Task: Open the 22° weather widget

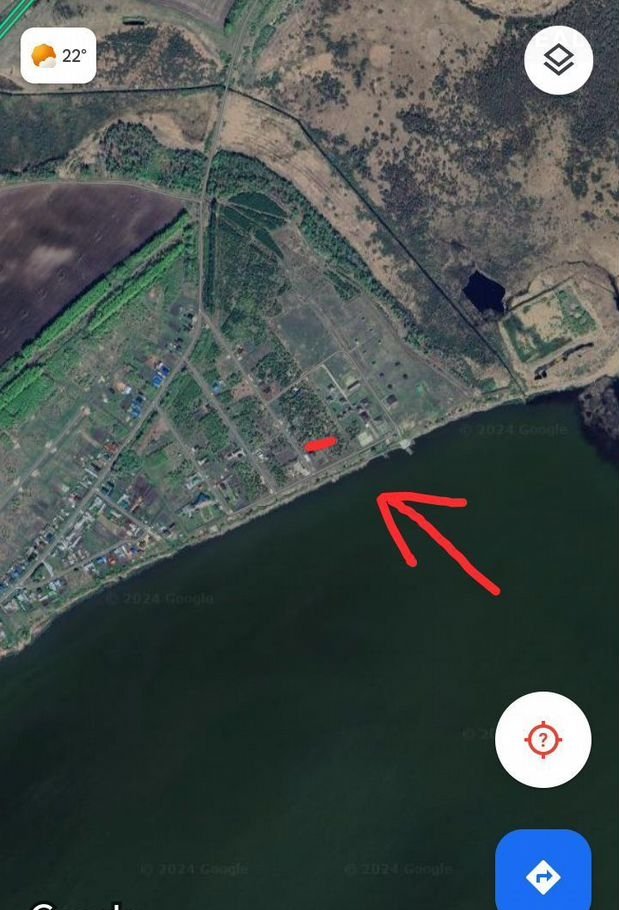Action: point(59,56)
